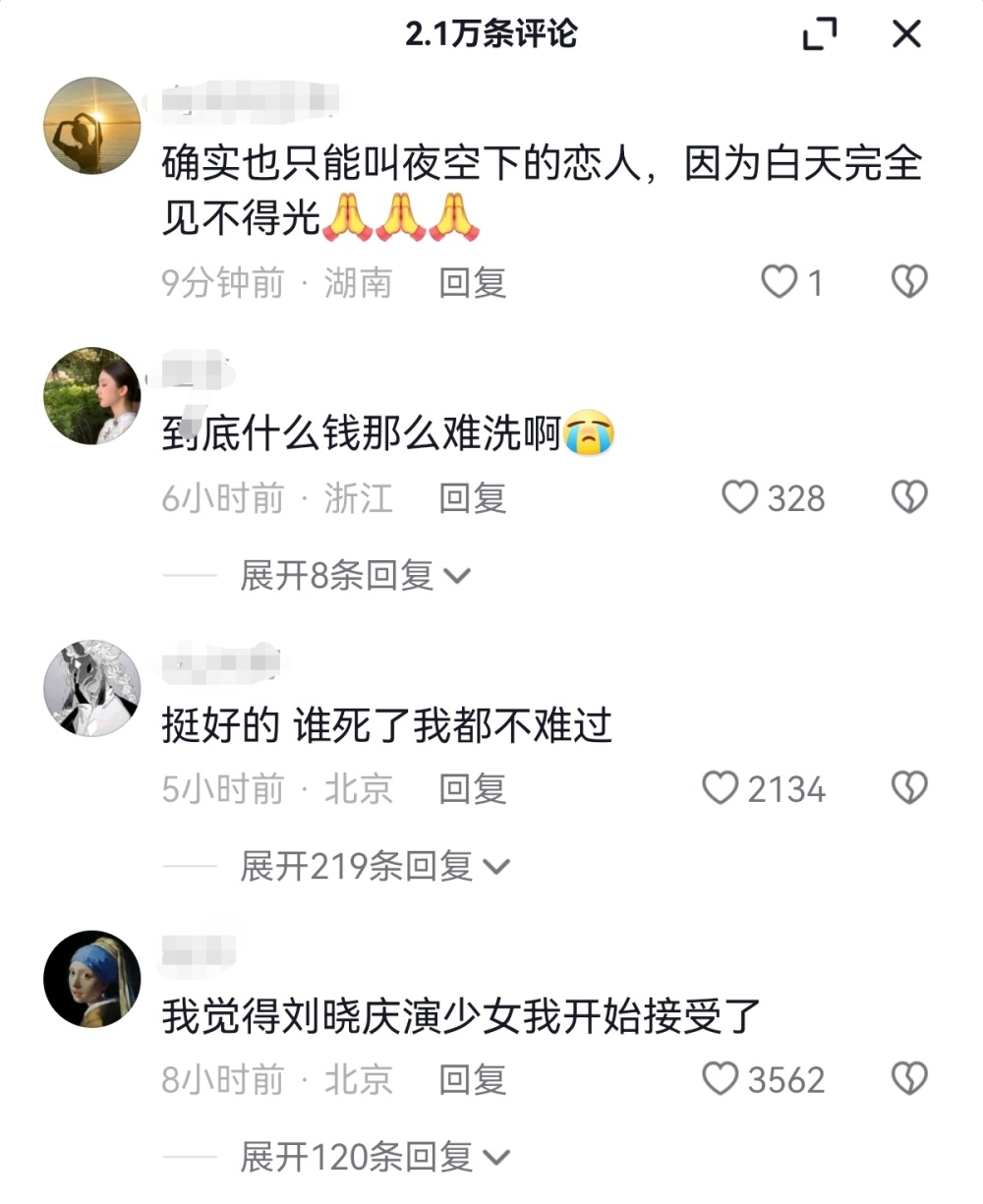Dislike the 刘晓庆演少女 comment
The height and width of the screenshot is (1204, 983).
point(908,1079)
